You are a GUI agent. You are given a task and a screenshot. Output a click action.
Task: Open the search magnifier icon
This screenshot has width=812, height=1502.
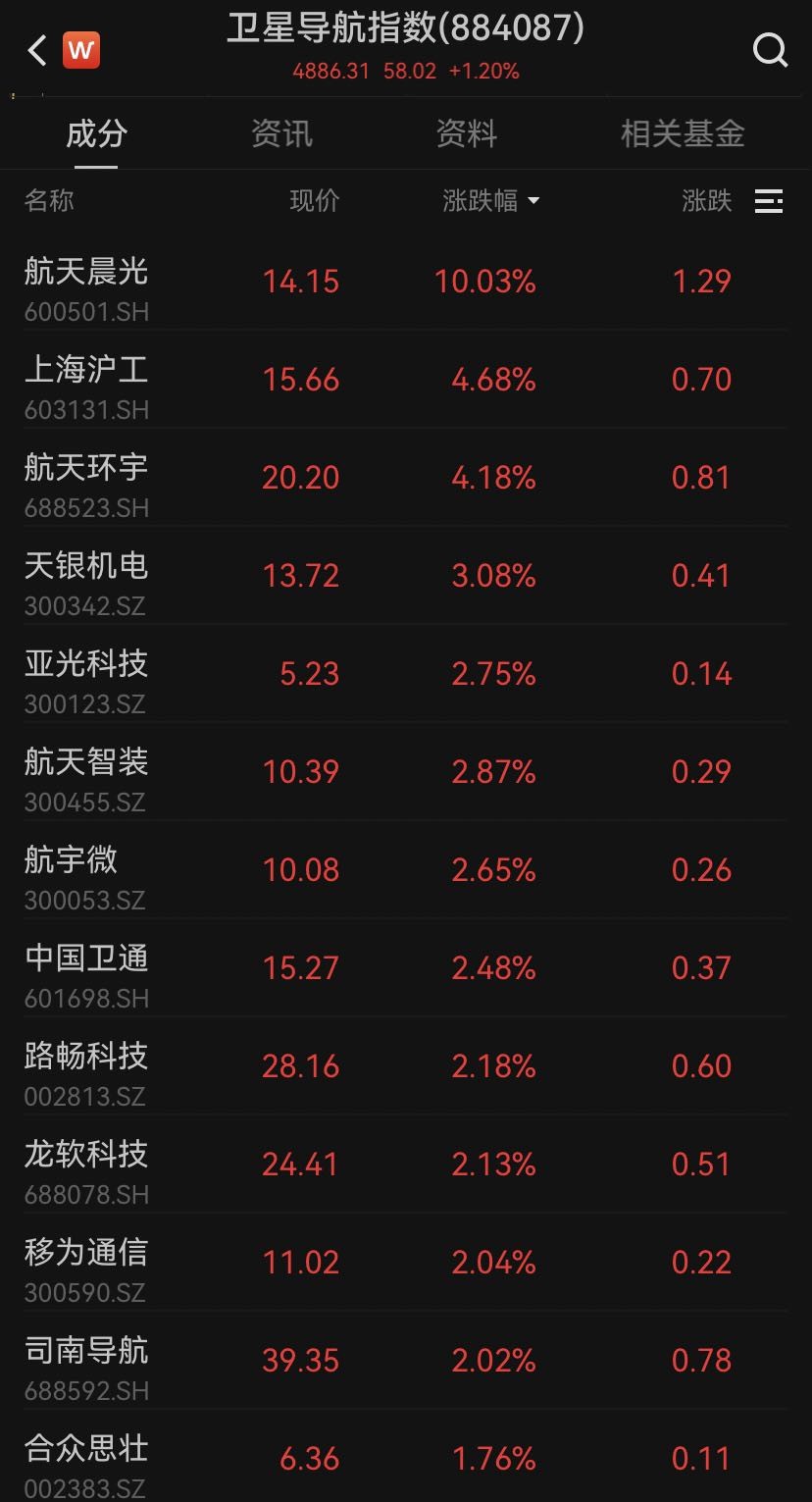coord(770,50)
